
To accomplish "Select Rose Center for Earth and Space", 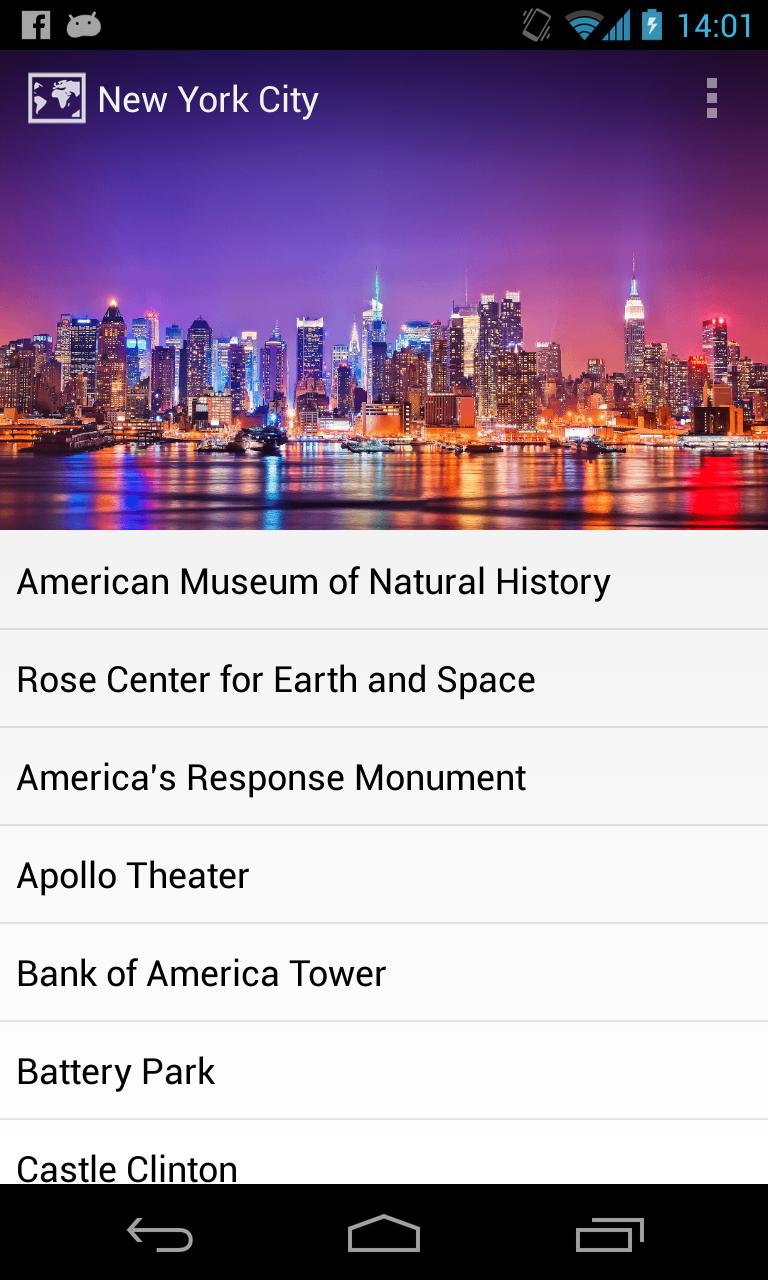I will coord(276,679).
